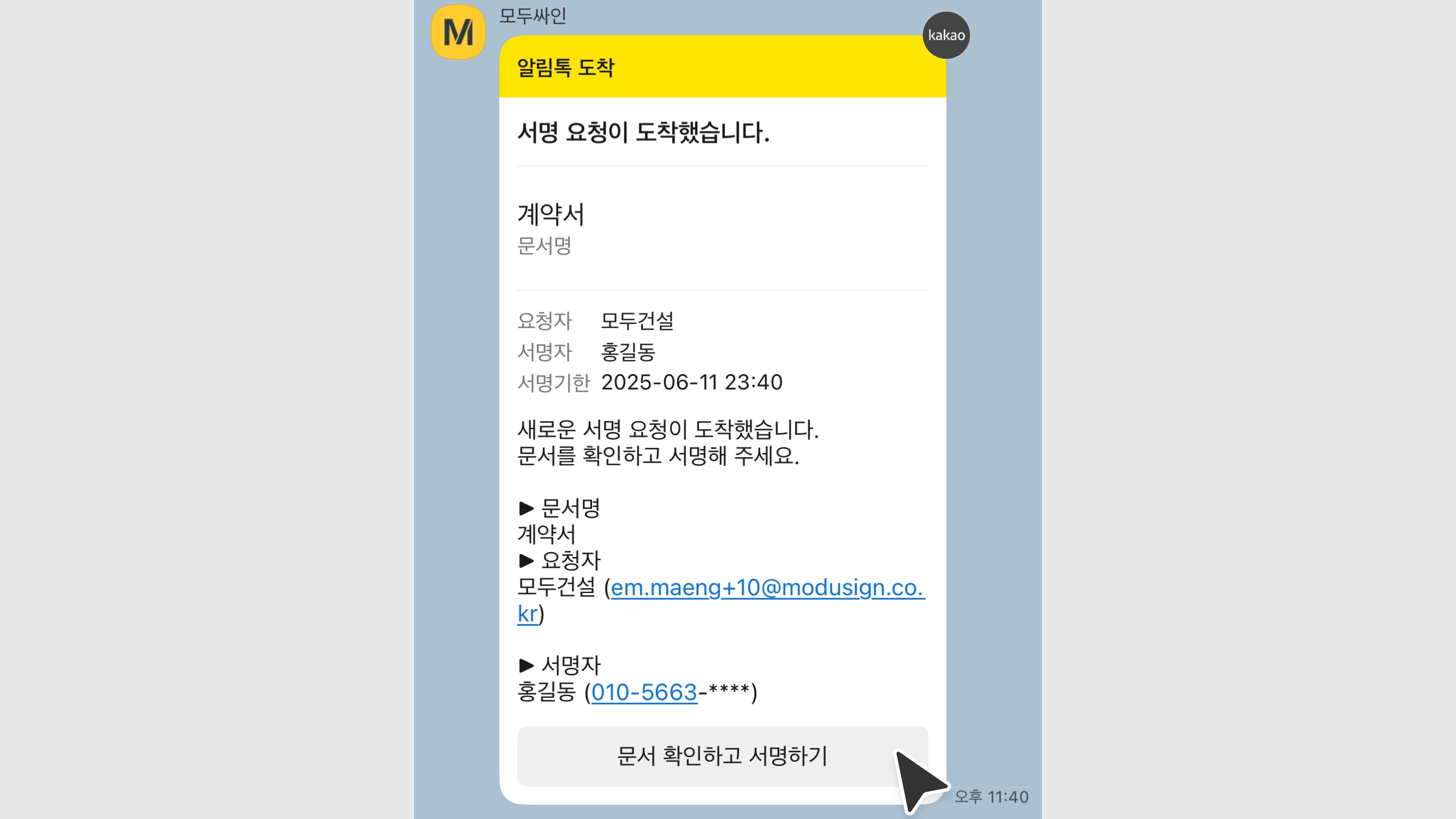The width and height of the screenshot is (1456, 819).
Task: Tap the 010-5663 phone number link
Action: [644, 692]
